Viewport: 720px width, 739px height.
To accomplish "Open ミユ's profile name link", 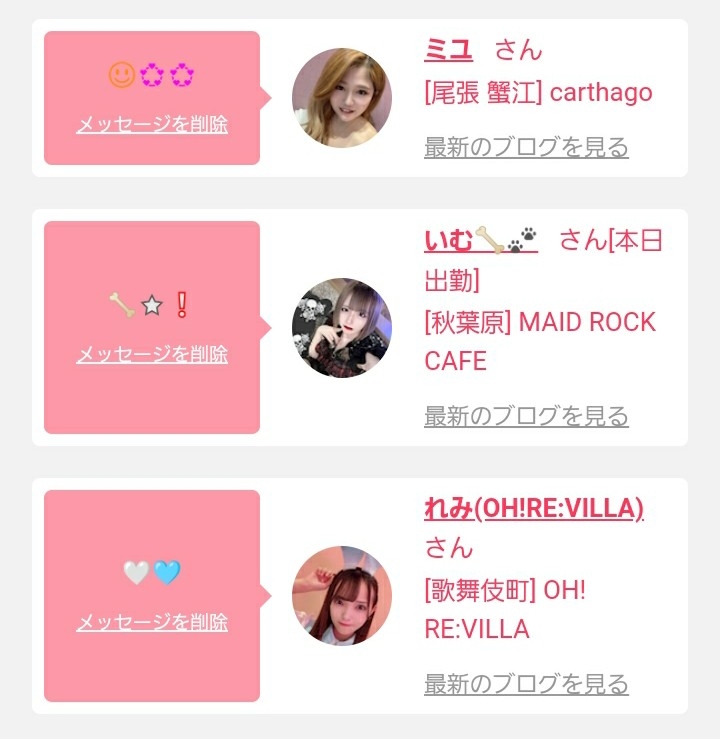I will click(x=448, y=49).
